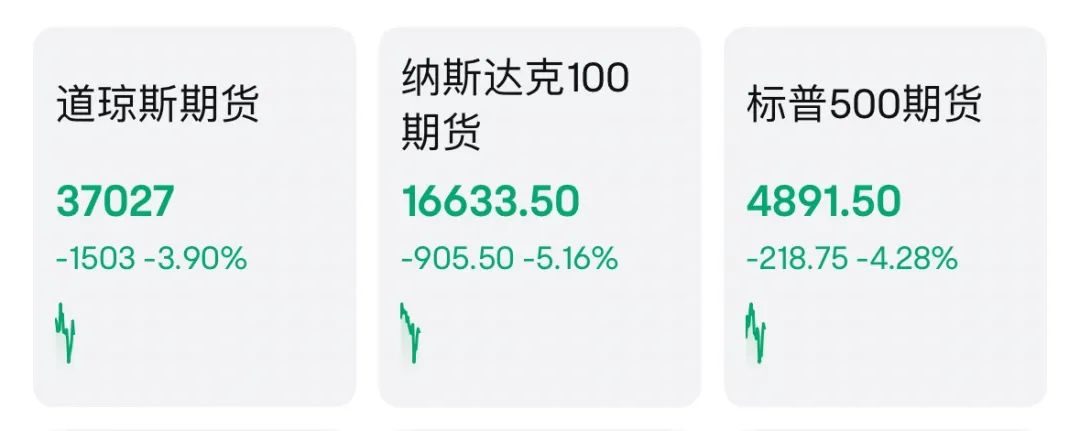The height and width of the screenshot is (431, 1080).
Task: Select the 标普500期货 card
Action: (884, 216)
